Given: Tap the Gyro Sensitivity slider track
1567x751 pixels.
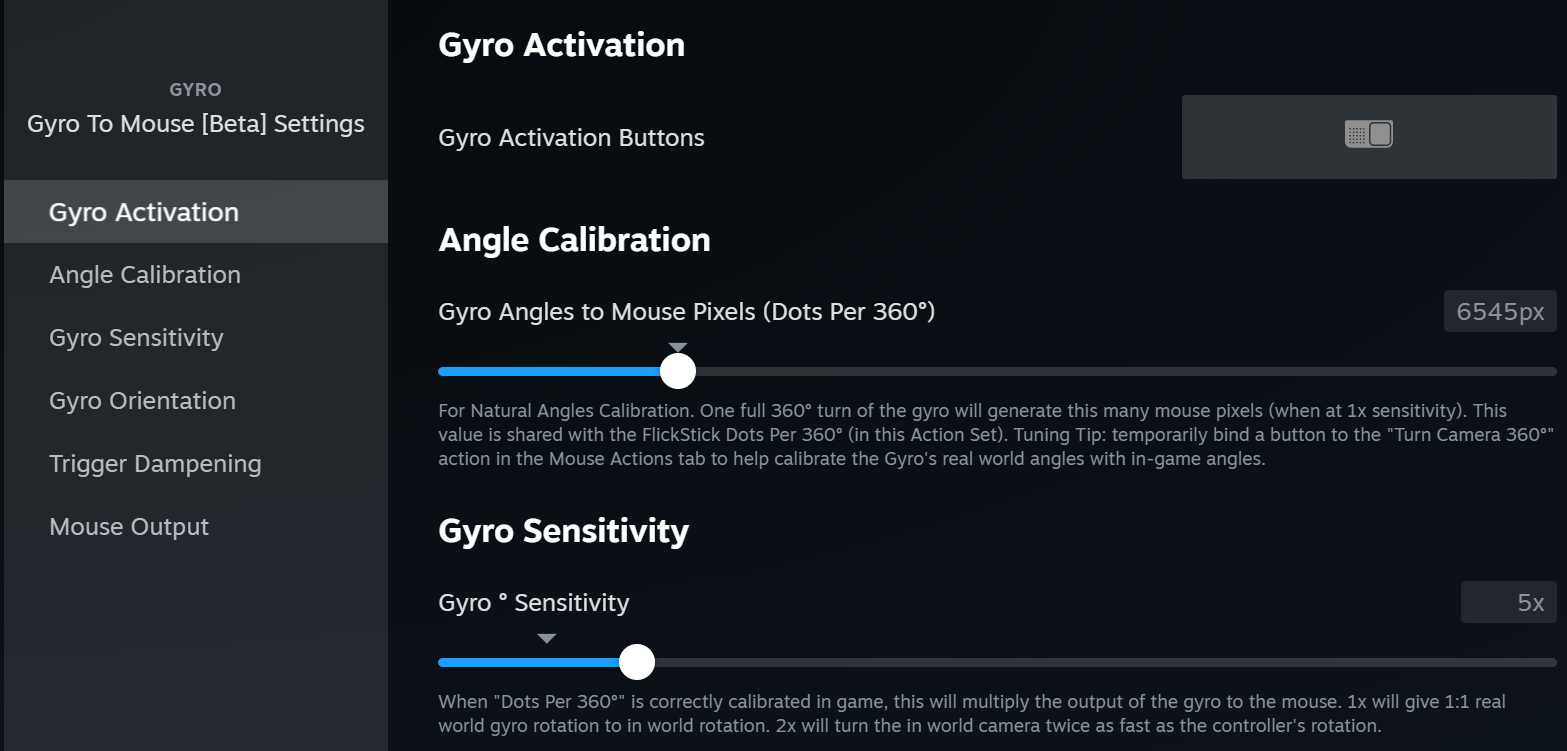Looking at the screenshot, I should point(1100,662).
